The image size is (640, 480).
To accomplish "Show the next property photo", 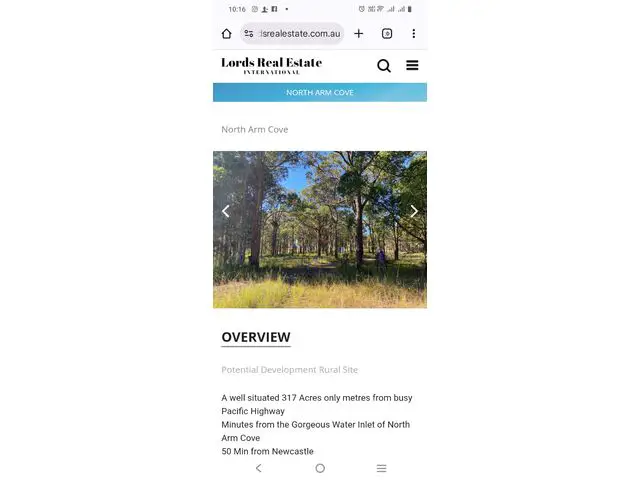I will click(414, 211).
